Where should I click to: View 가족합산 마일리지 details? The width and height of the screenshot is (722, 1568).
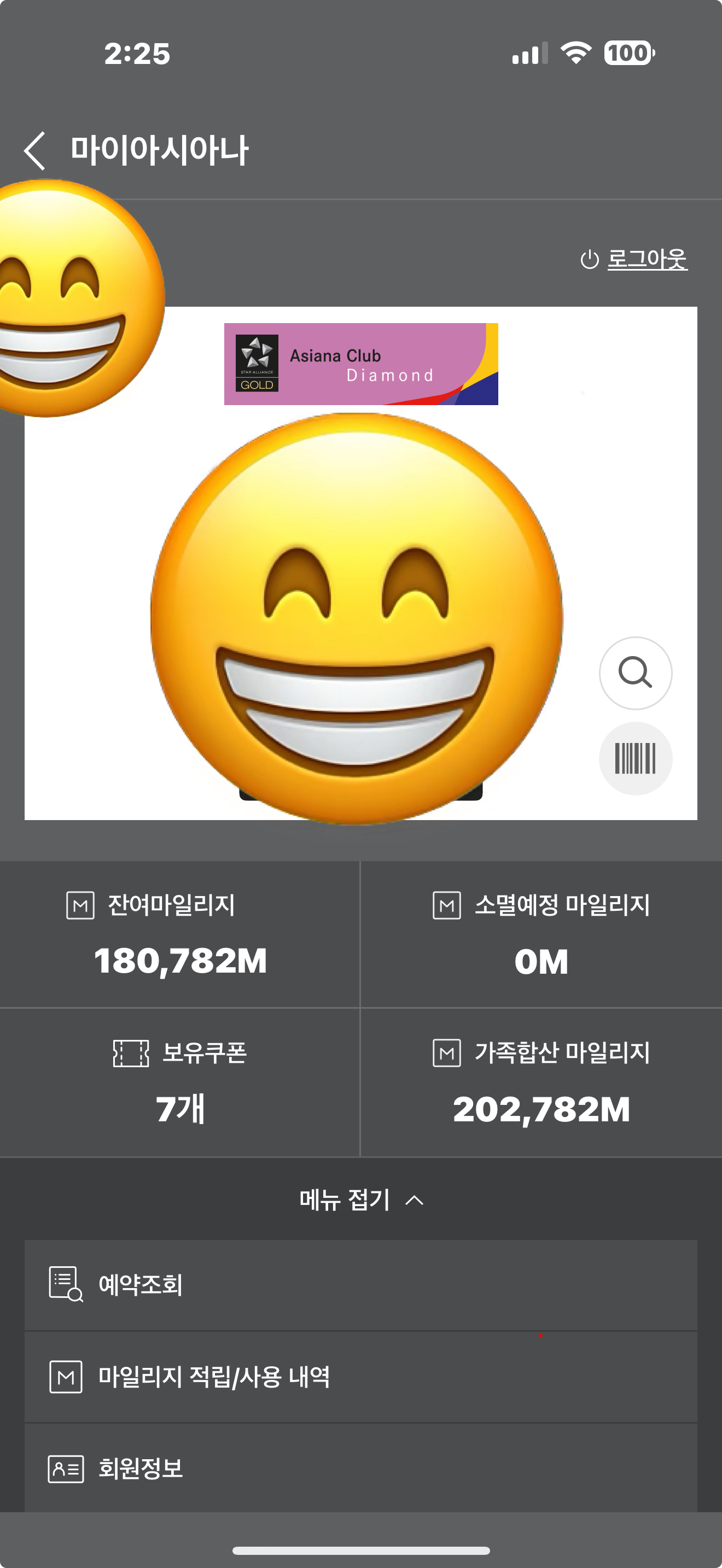(540, 1083)
